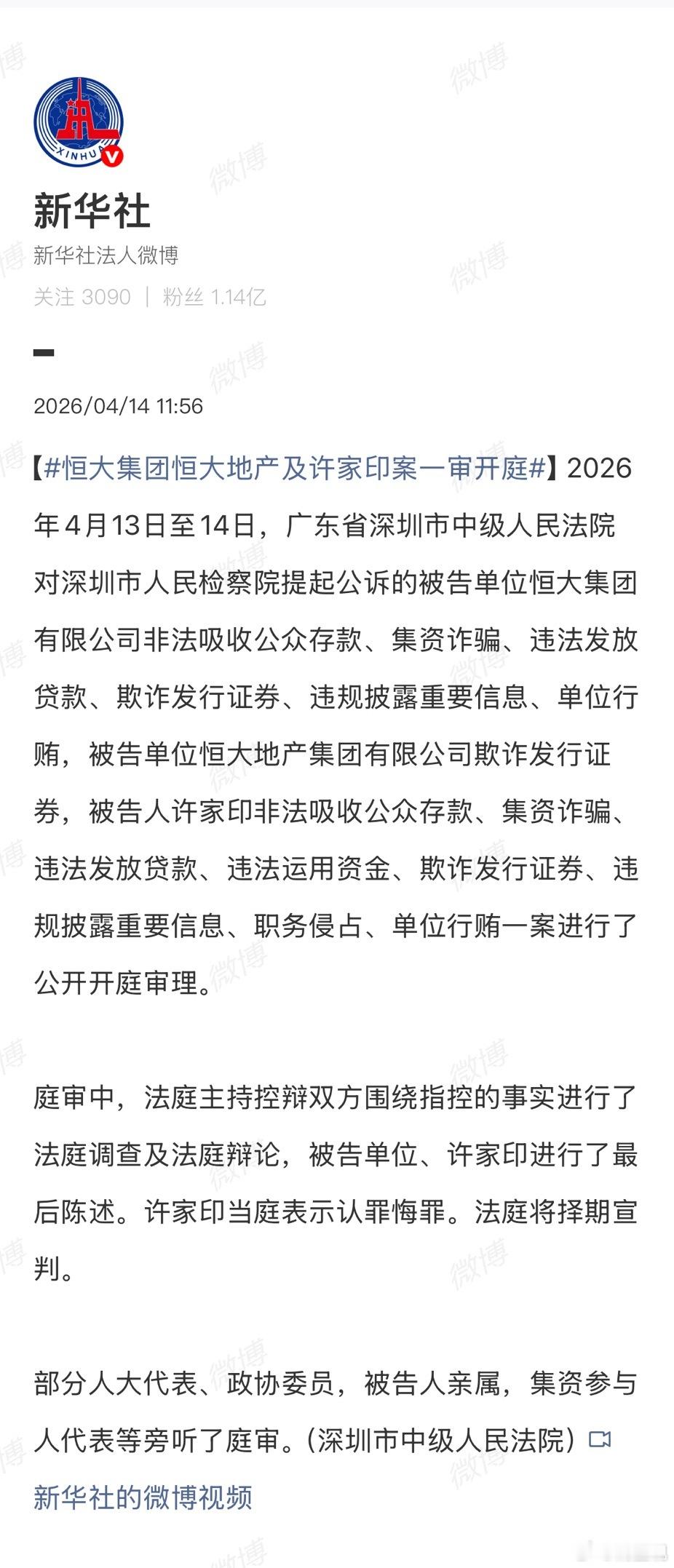
Task: Tap the XINHUA ring text on the avatar
Action: pyautogui.click(x=75, y=153)
